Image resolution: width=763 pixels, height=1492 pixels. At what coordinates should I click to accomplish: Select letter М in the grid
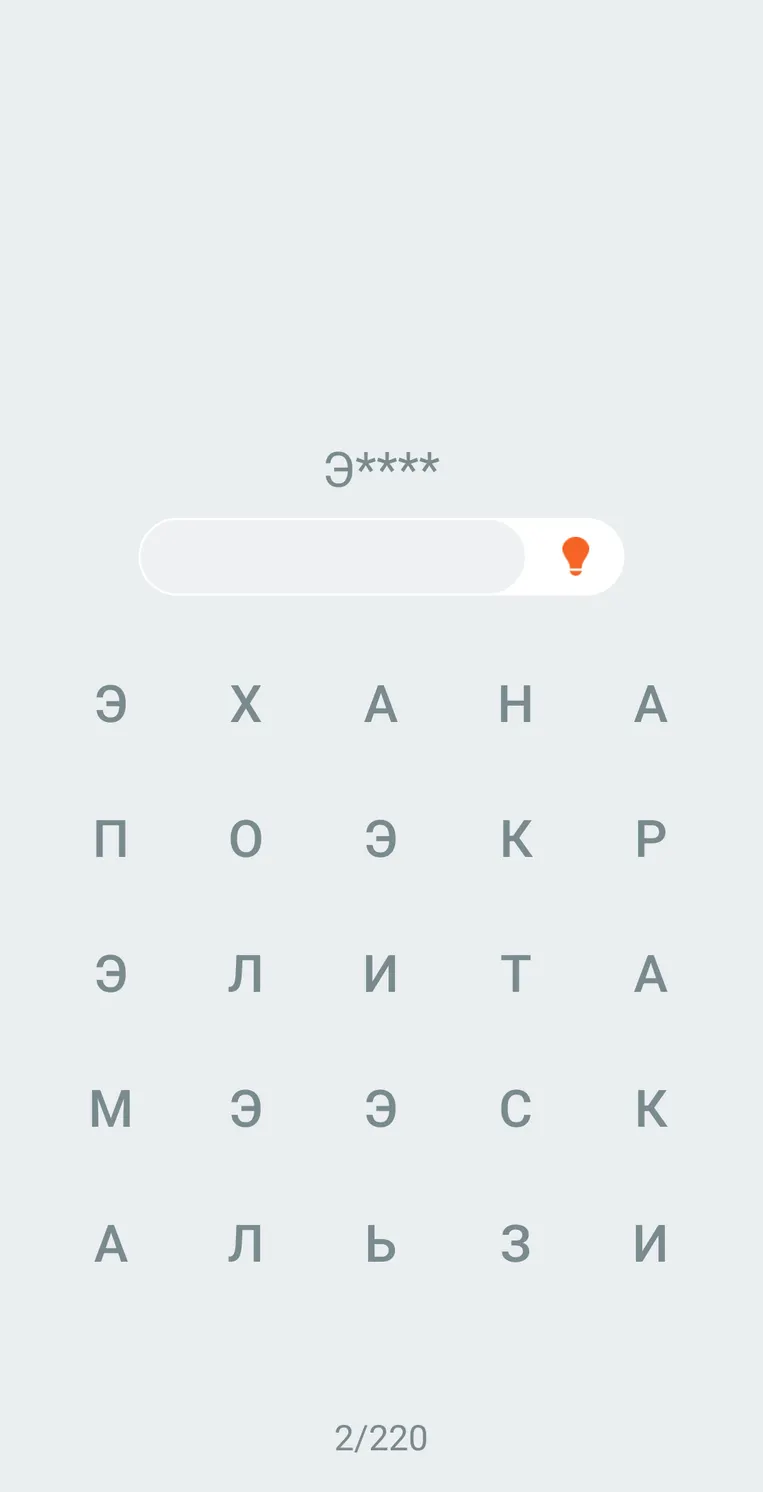(111, 1110)
